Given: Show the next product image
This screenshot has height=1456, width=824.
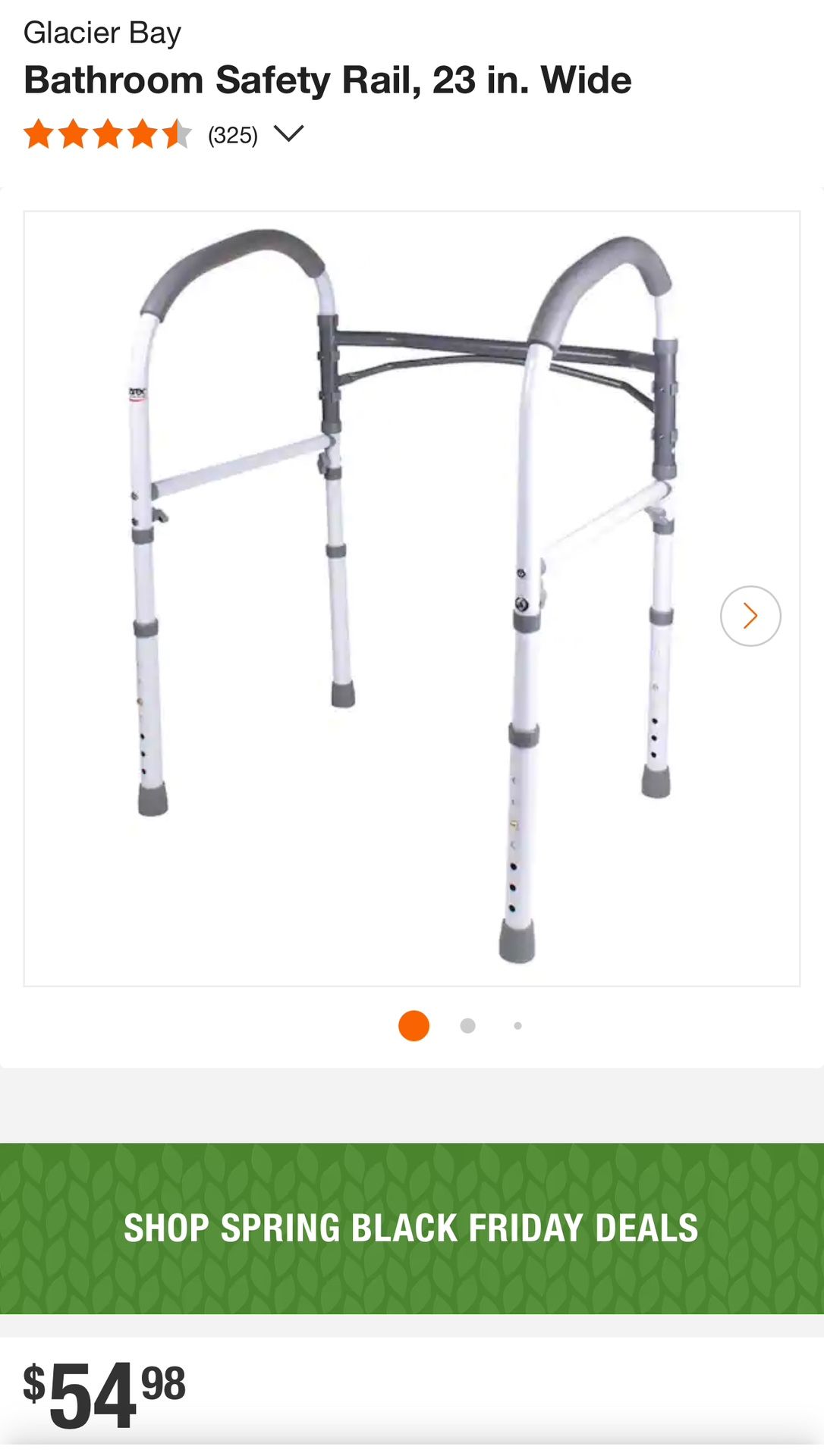Looking at the screenshot, I should (x=750, y=616).
